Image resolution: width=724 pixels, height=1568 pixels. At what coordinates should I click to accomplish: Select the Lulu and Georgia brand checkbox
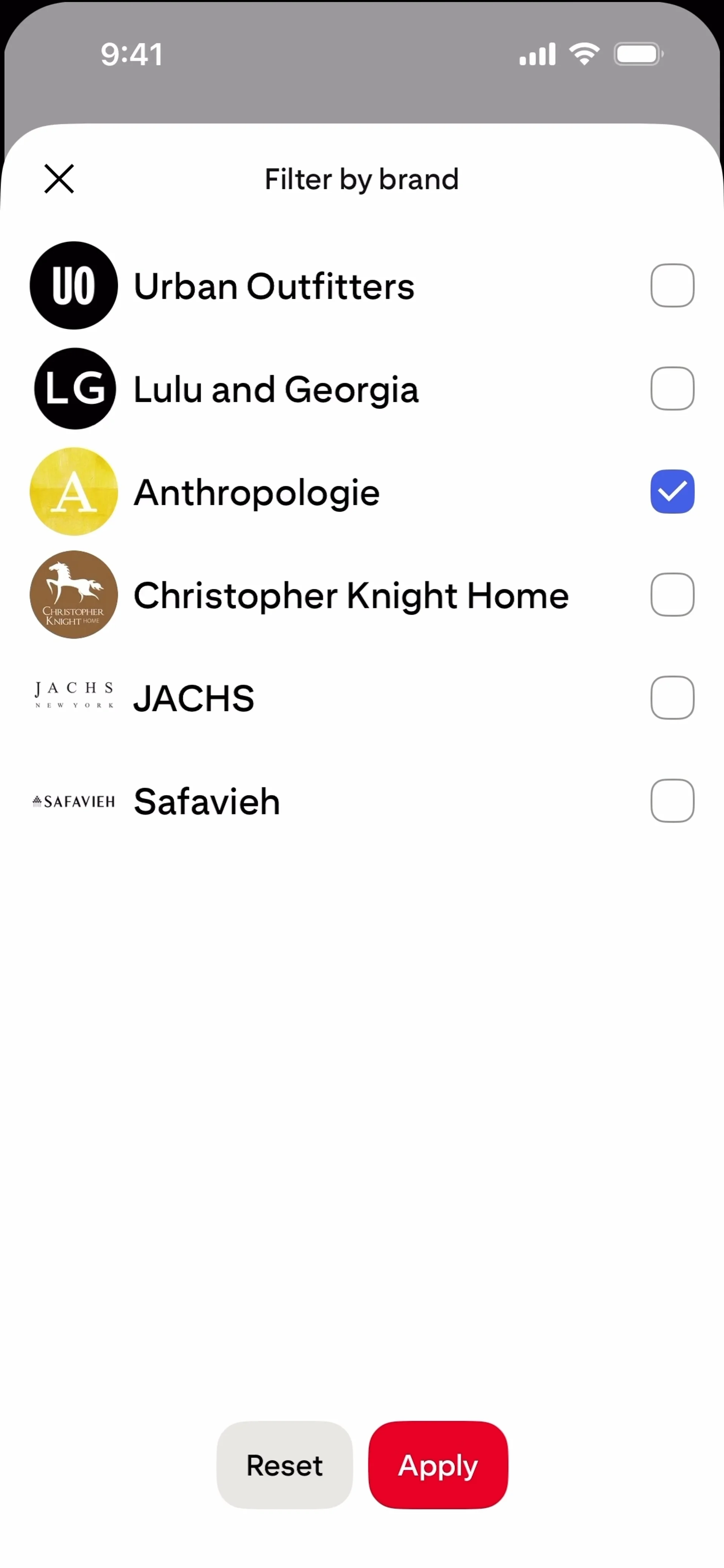click(672, 388)
